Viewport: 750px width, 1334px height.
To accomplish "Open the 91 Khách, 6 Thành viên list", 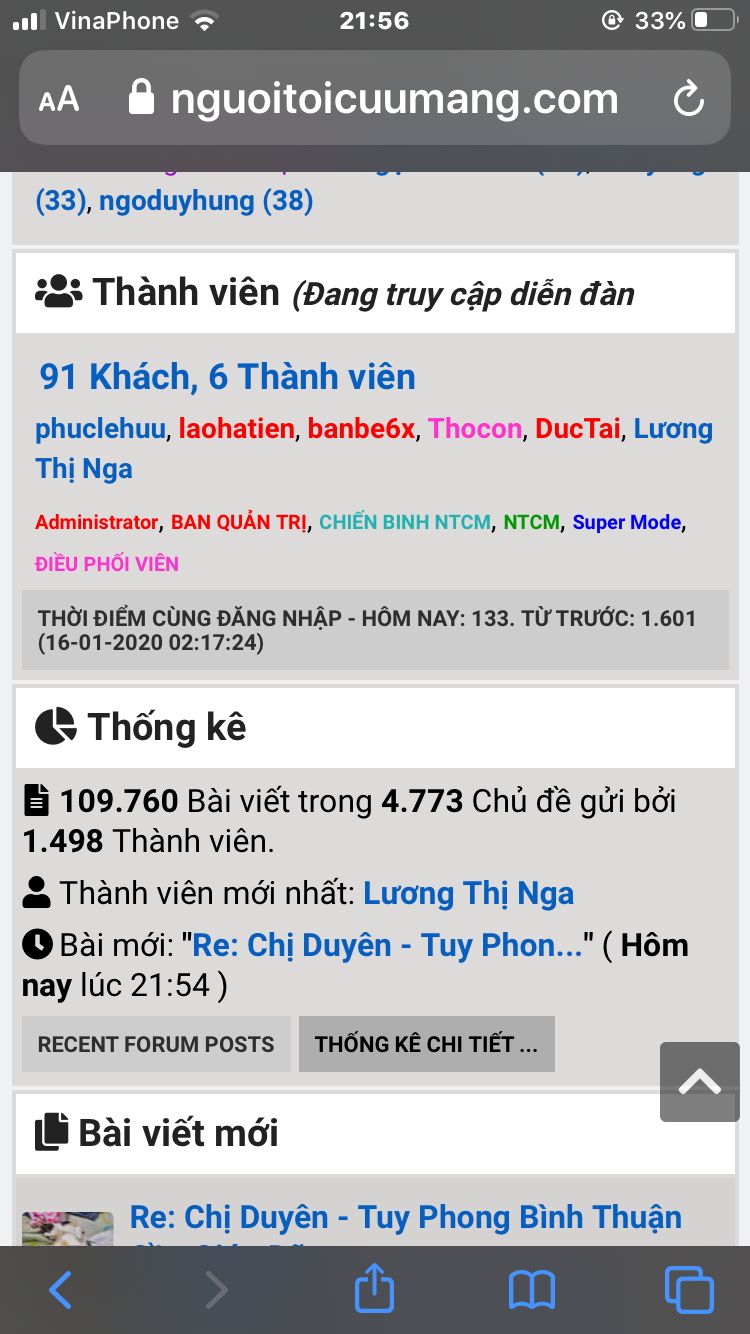I will (227, 377).
